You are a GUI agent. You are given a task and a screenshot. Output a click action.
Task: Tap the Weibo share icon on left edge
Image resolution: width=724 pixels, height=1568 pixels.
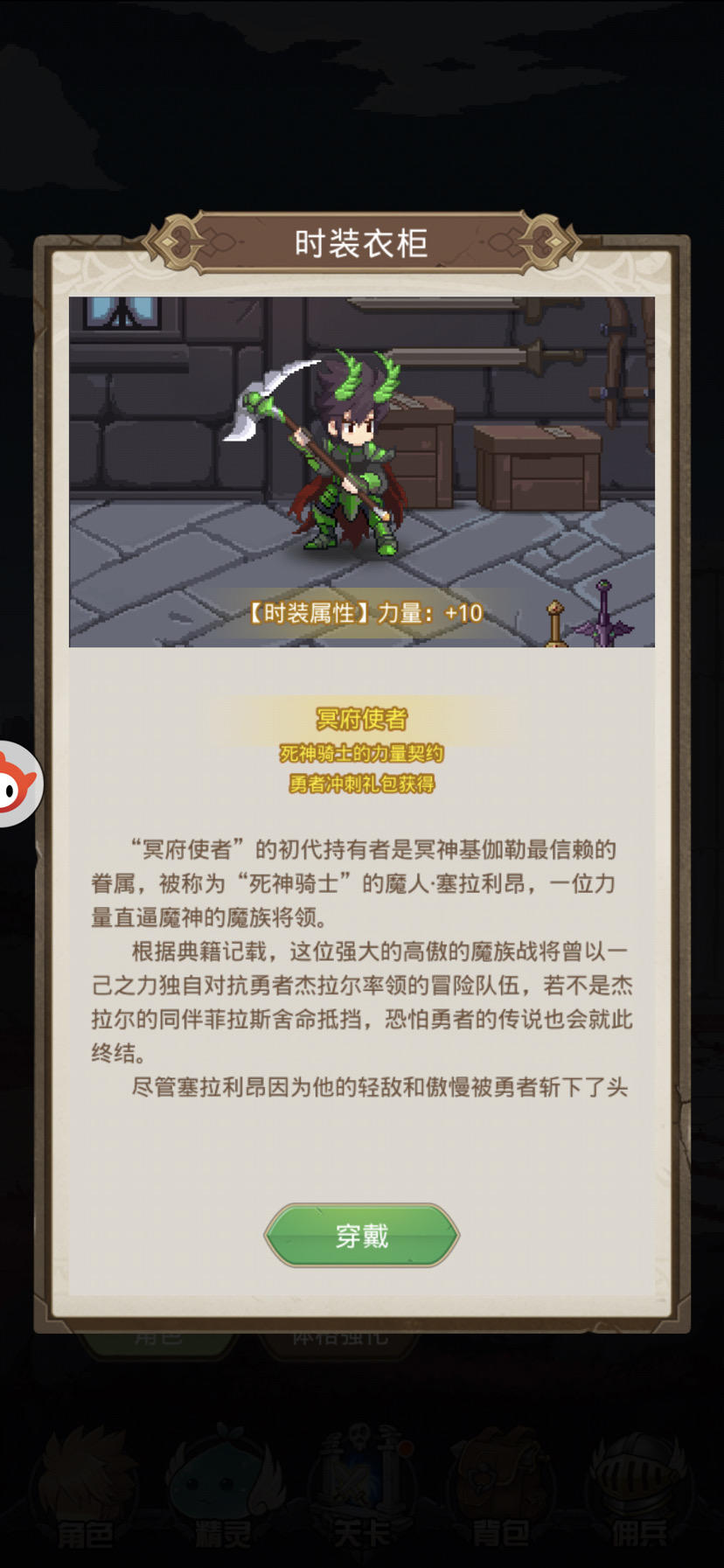coord(17,783)
